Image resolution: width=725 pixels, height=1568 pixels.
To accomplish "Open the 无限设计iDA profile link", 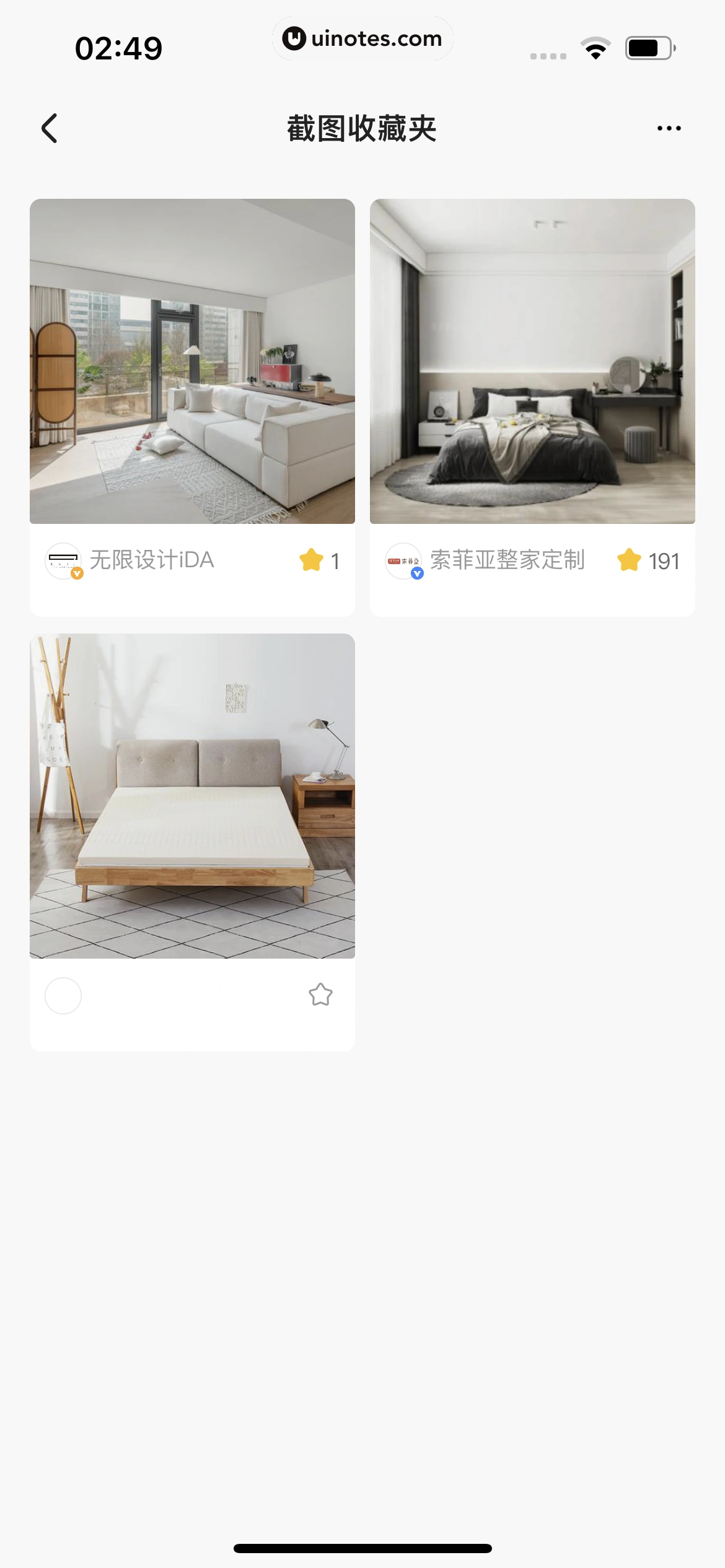I will 152,561.
